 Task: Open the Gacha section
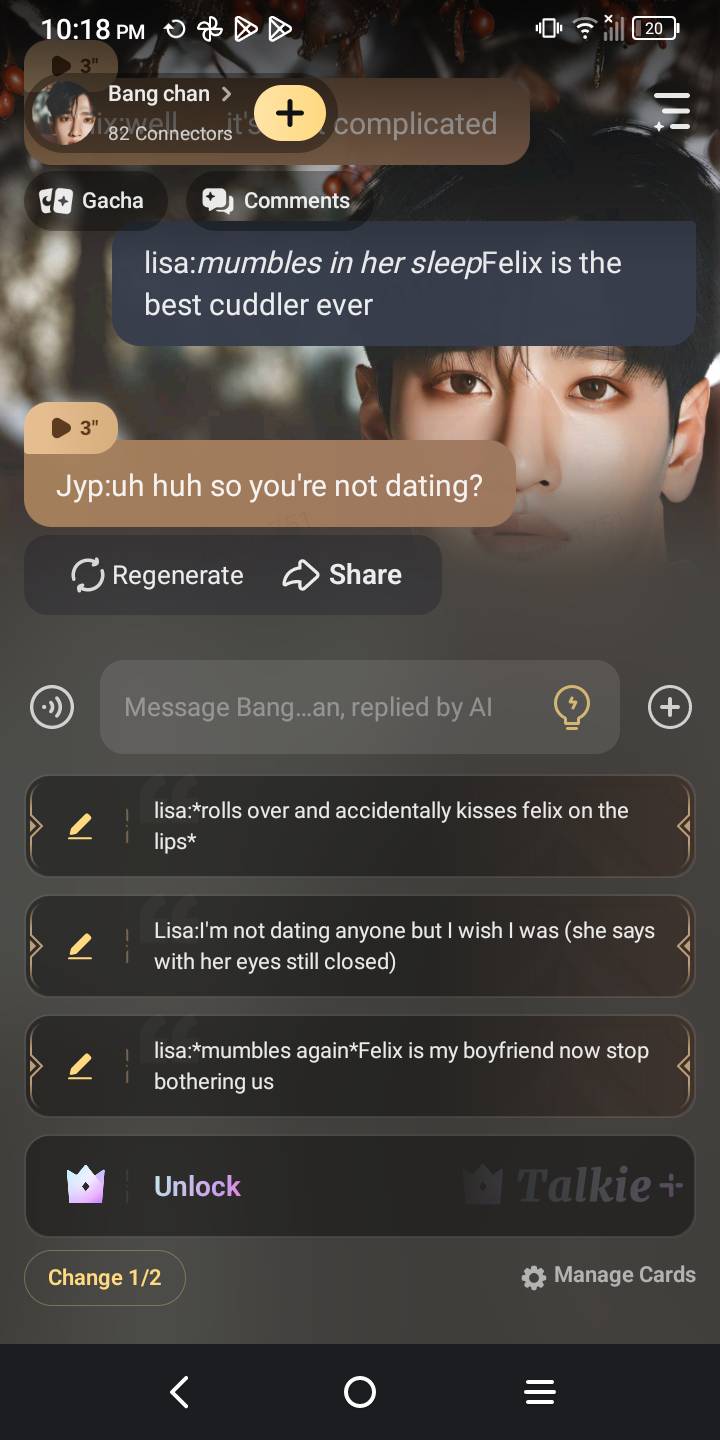[95, 201]
